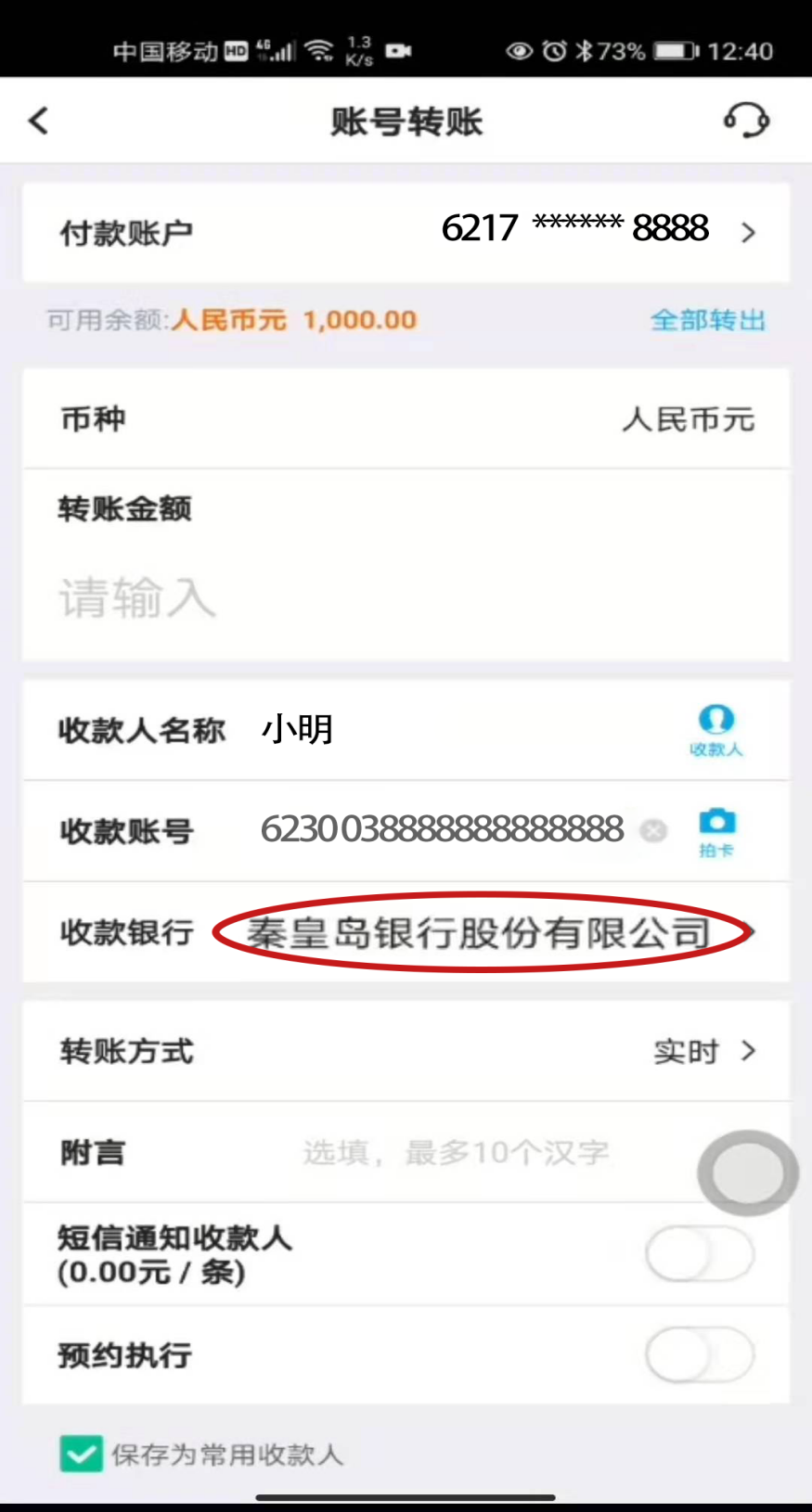Tap the 附言 remark field
Image resolution: width=812 pixels, height=1512 pixels.
pos(455,1153)
